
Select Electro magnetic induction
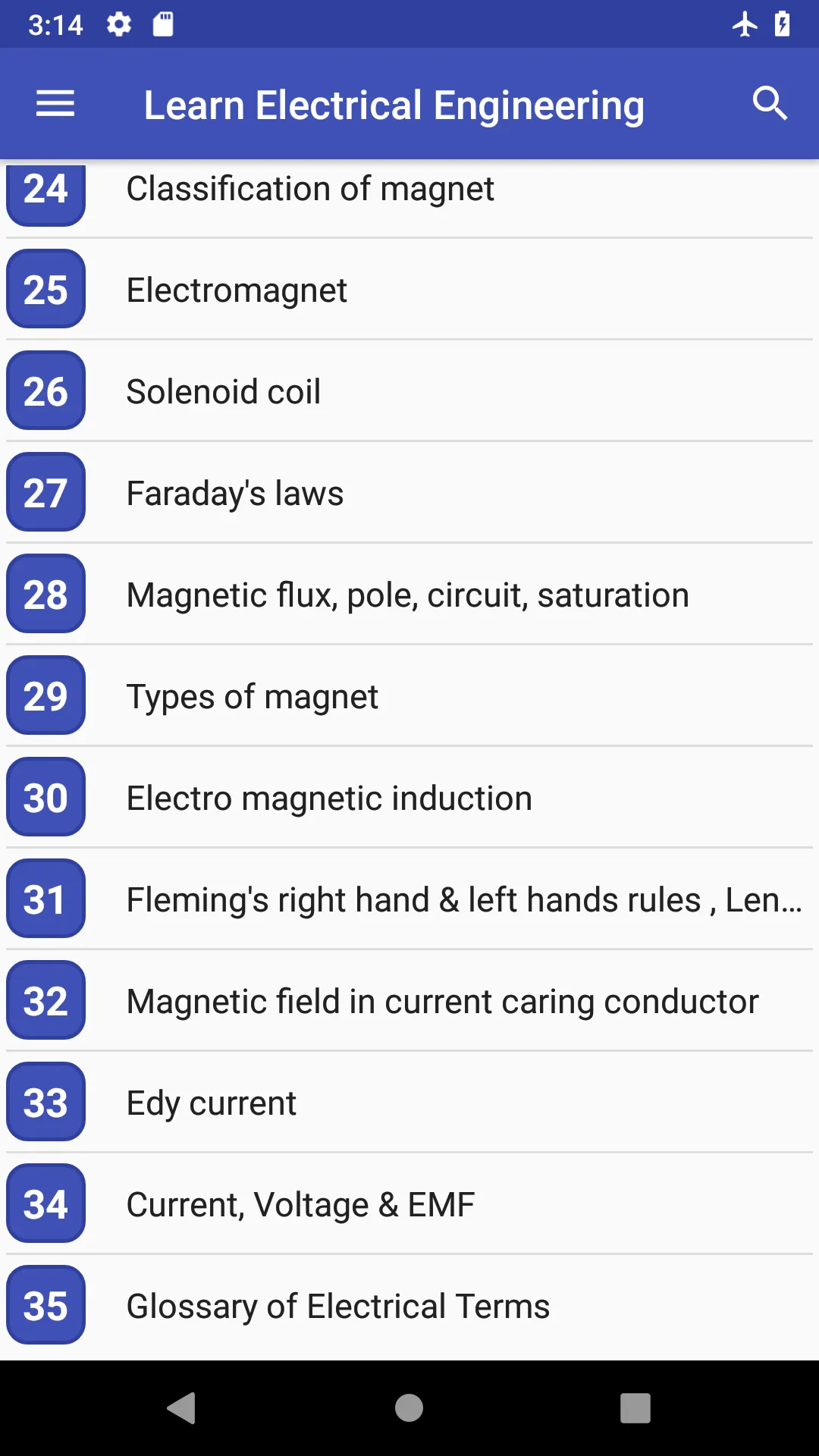pos(409,798)
